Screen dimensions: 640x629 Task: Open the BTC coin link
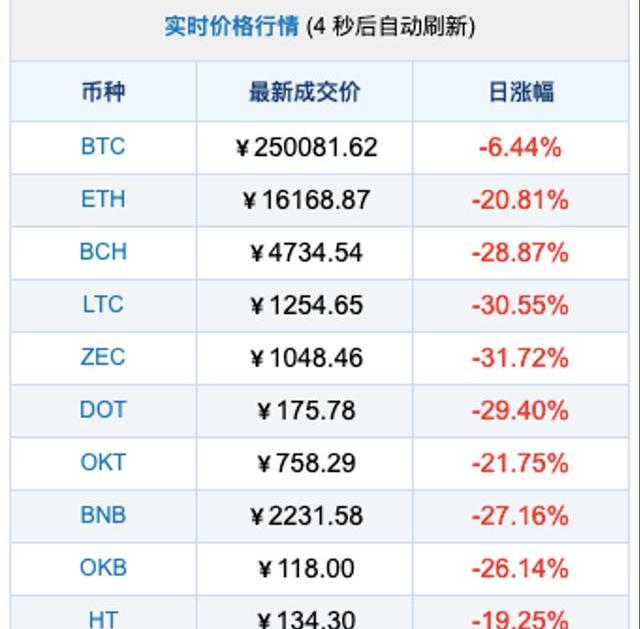pyautogui.click(x=103, y=147)
